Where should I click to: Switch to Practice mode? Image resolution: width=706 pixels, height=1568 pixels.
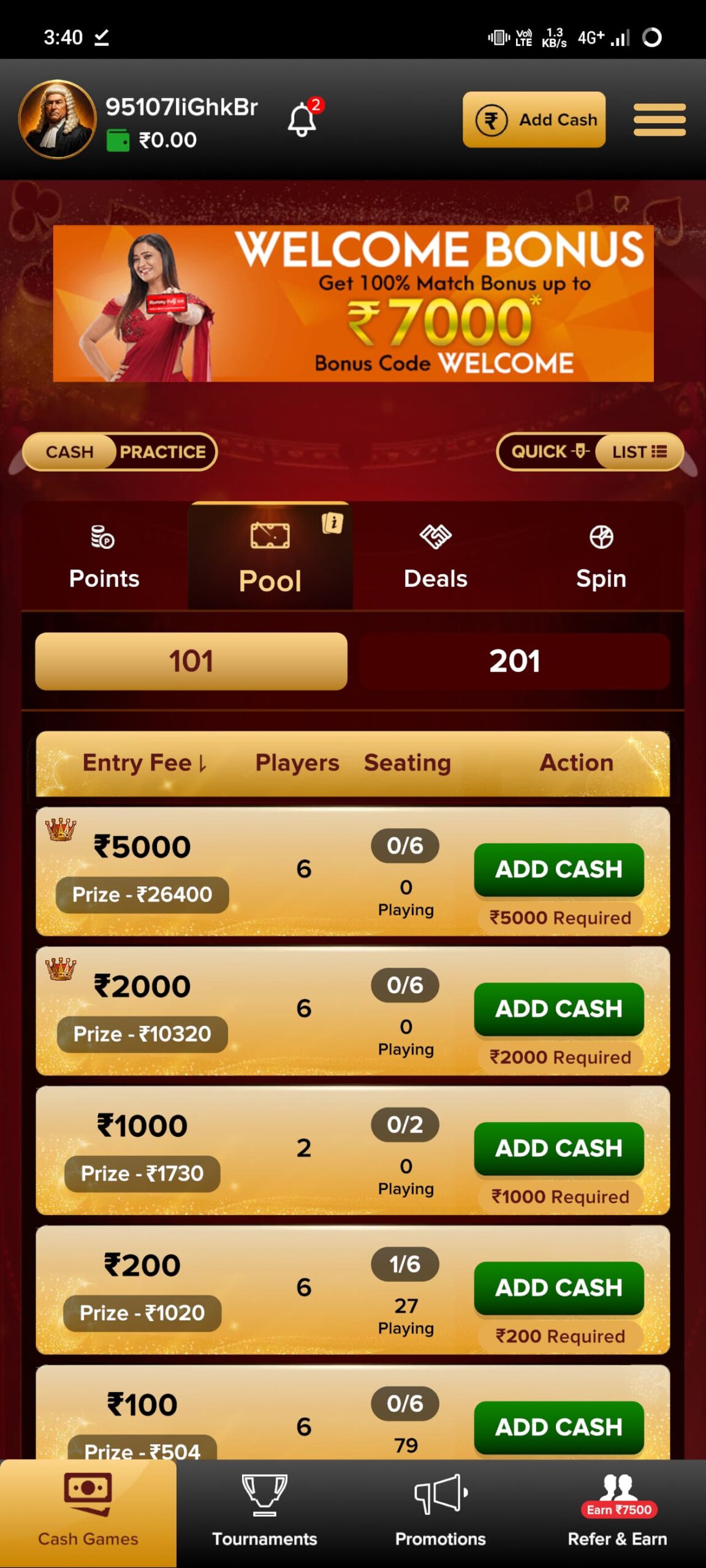pos(162,452)
